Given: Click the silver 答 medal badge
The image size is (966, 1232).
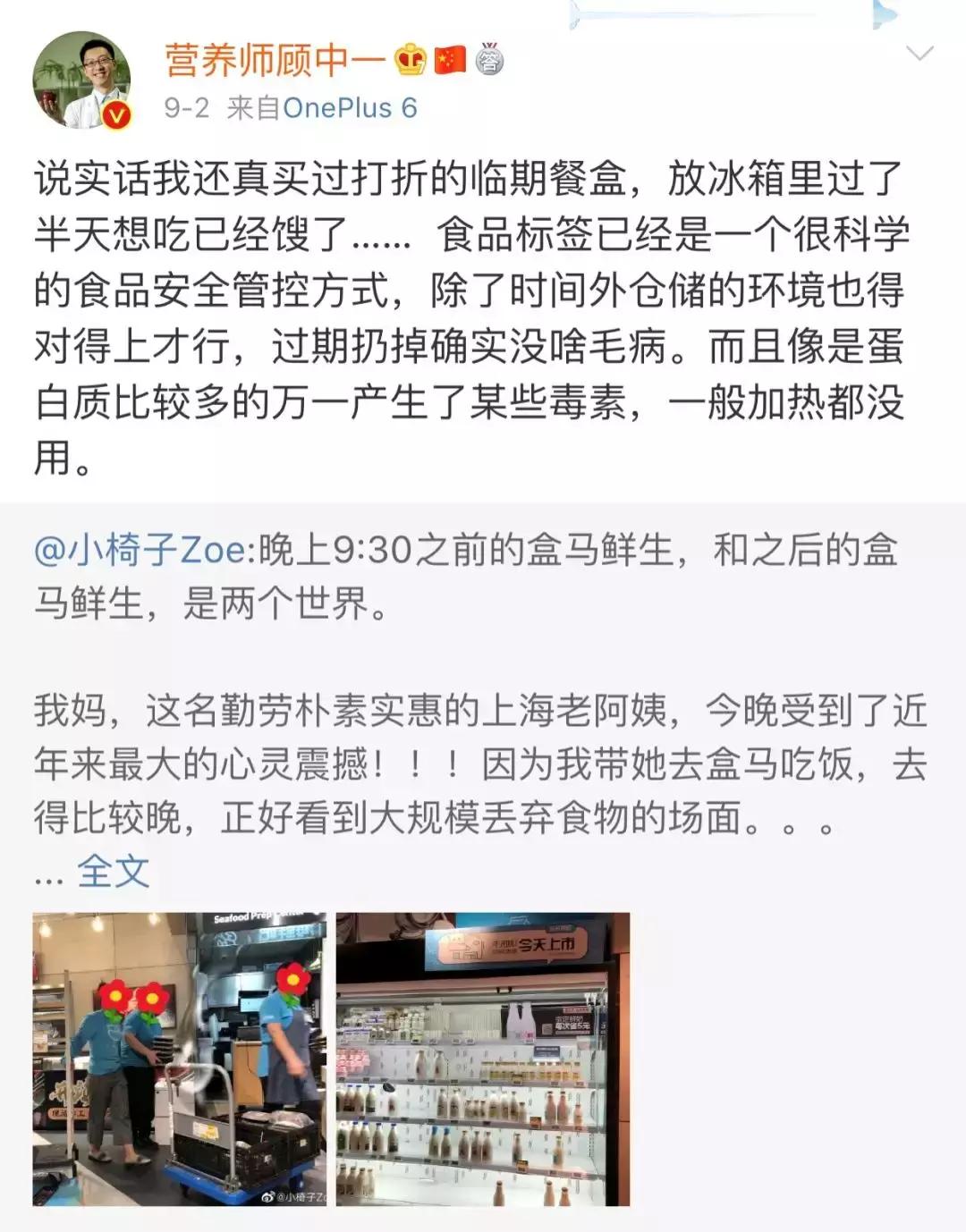Looking at the screenshot, I should click(x=488, y=61).
